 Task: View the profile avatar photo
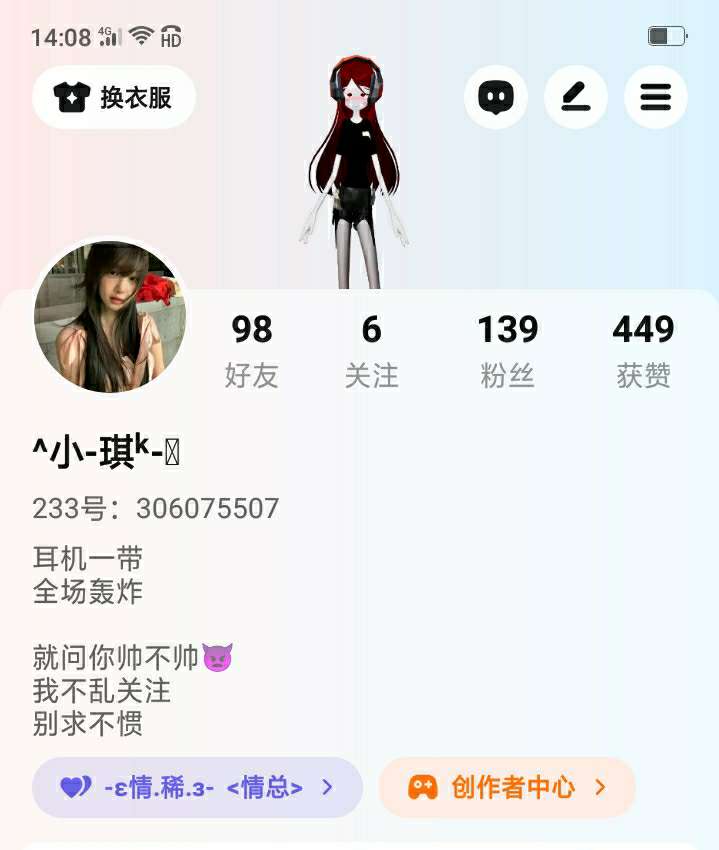point(110,316)
